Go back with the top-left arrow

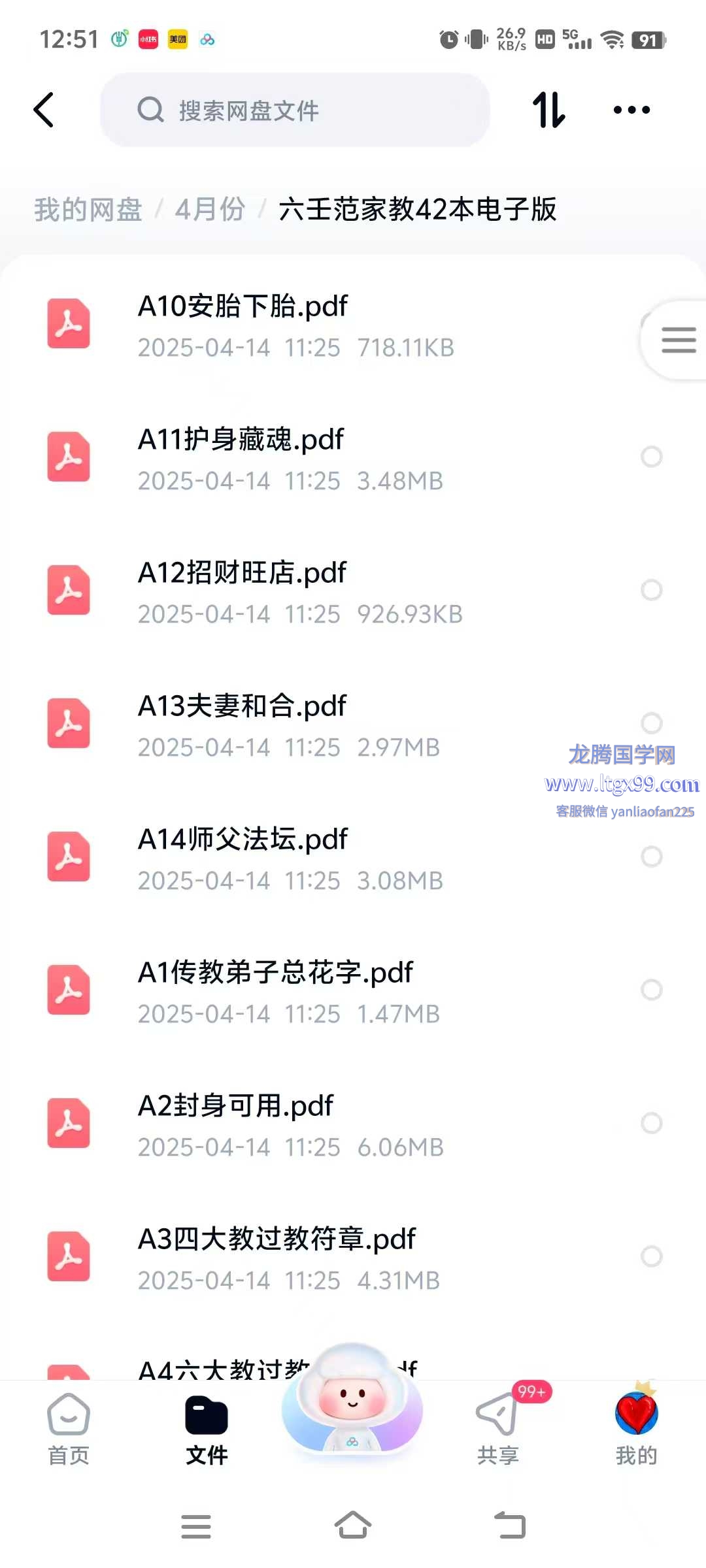tap(44, 110)
